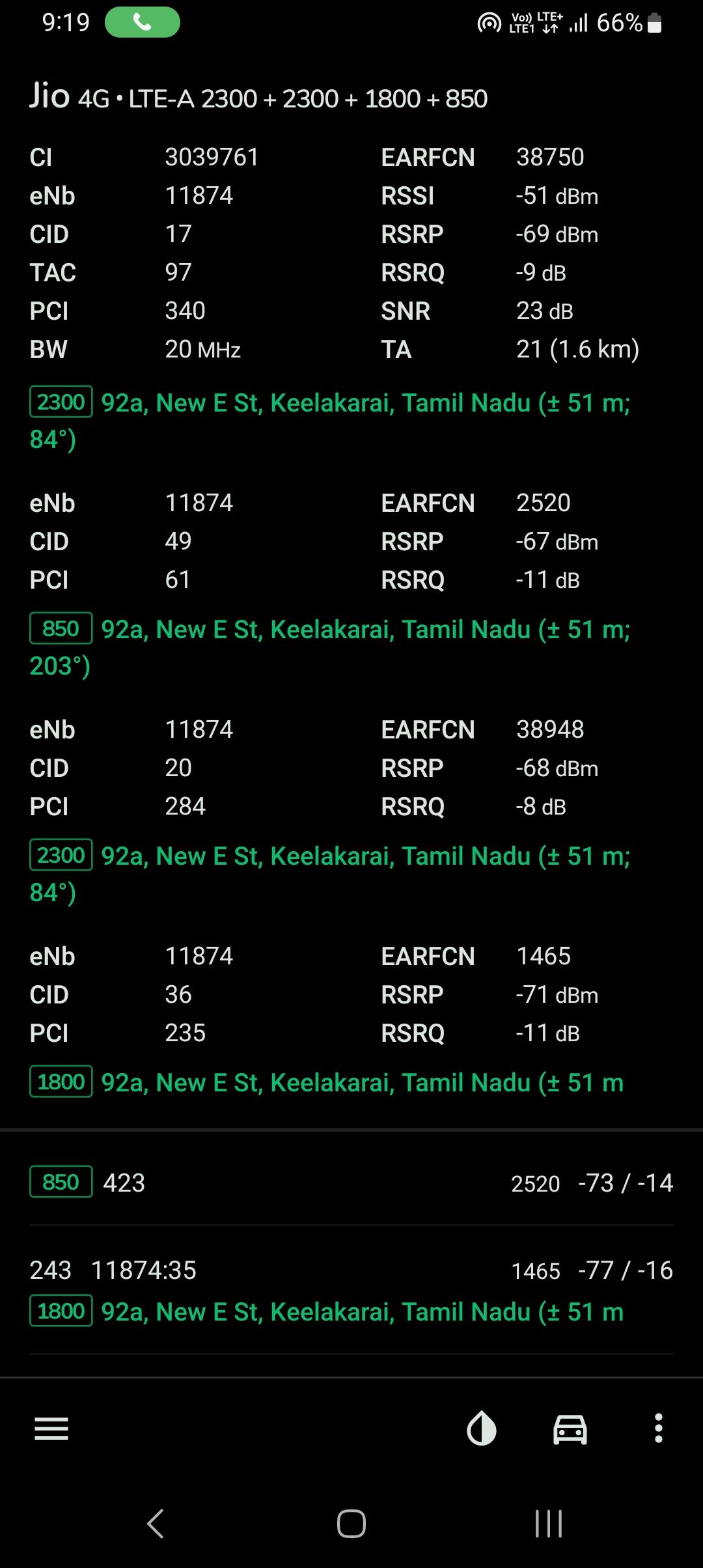The height and width of the screenshot is (1568, 703).
Task: Tap the Jio 4G LTE-A header
Action: point(260,98)
